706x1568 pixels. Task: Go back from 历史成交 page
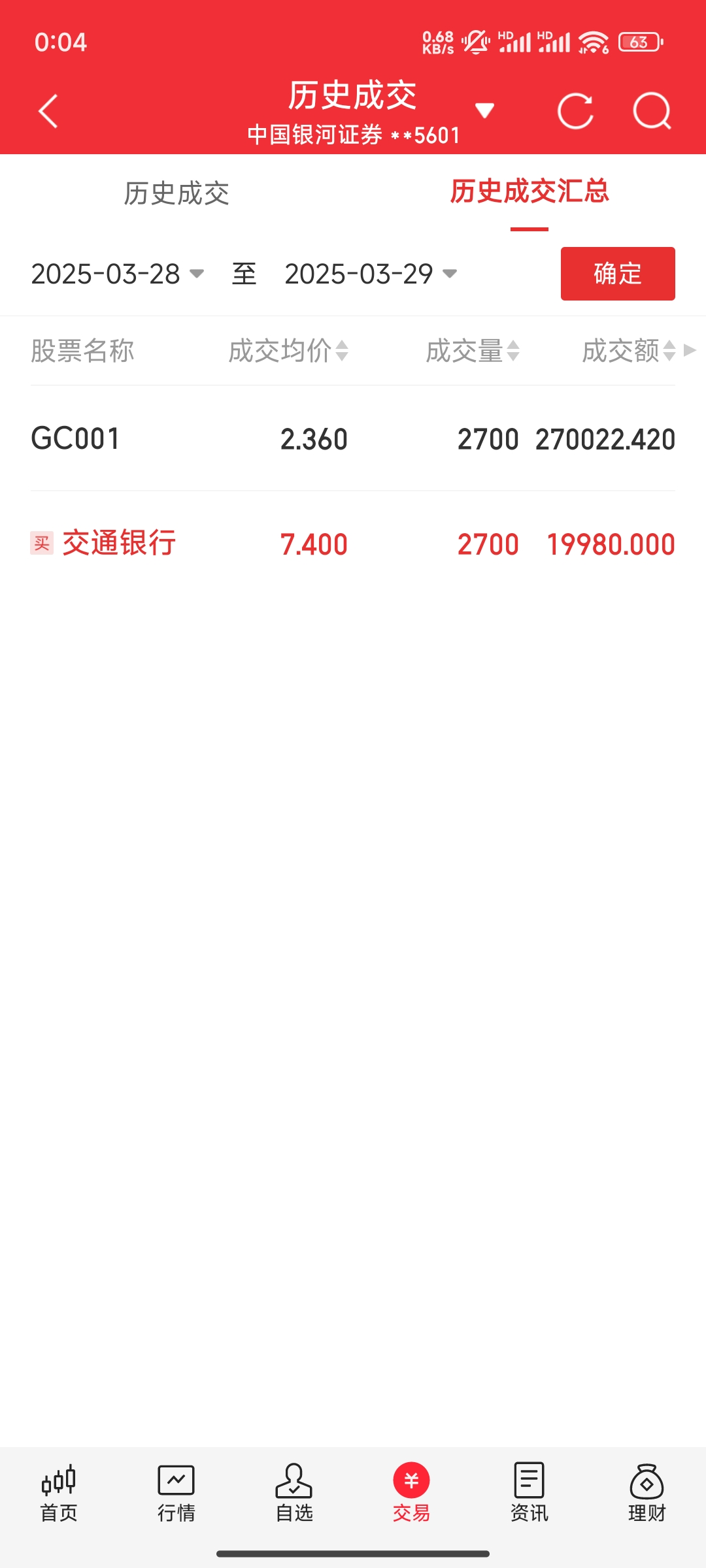[x=48, y=111]
